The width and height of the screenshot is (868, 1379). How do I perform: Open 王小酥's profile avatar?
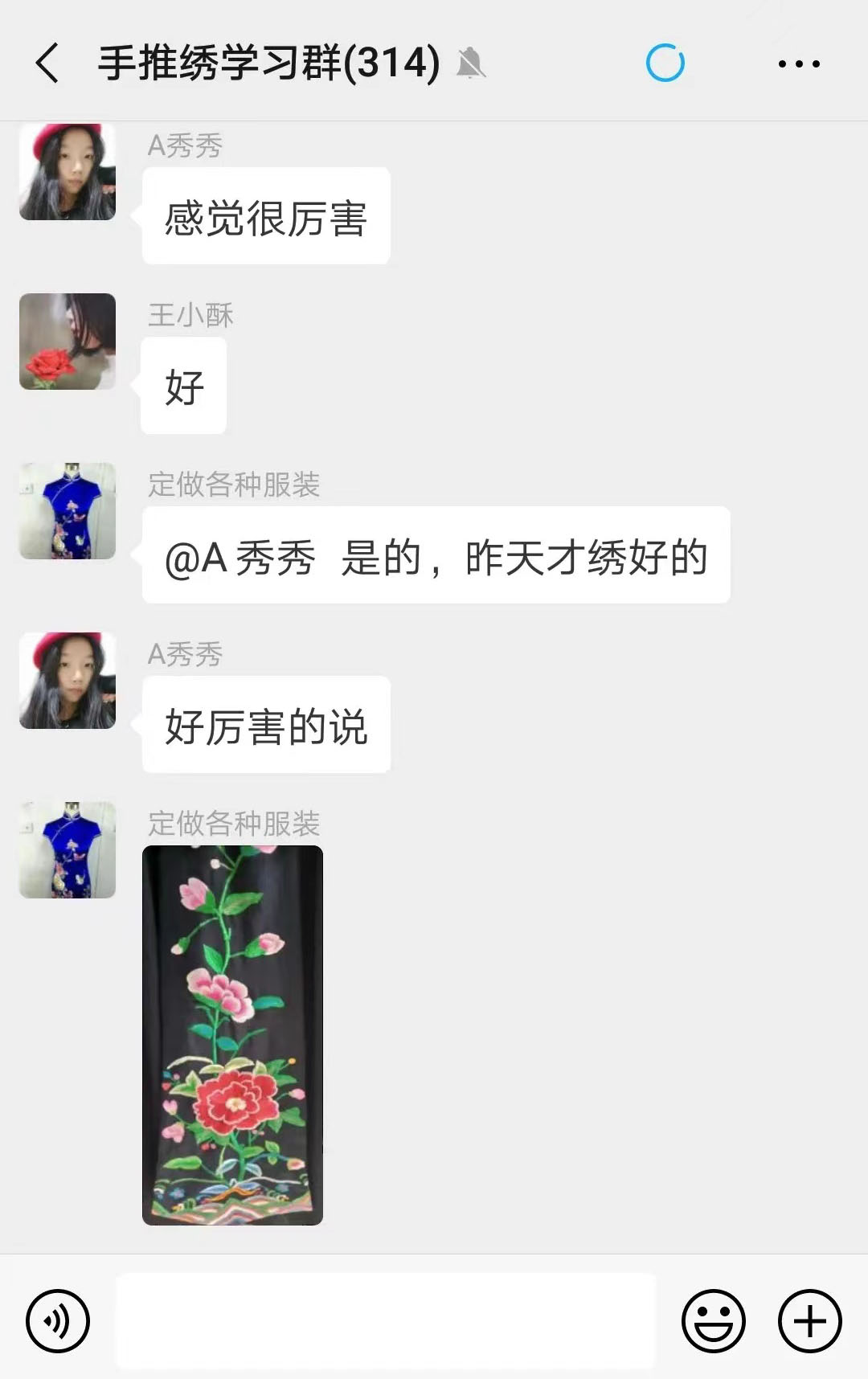68,342
